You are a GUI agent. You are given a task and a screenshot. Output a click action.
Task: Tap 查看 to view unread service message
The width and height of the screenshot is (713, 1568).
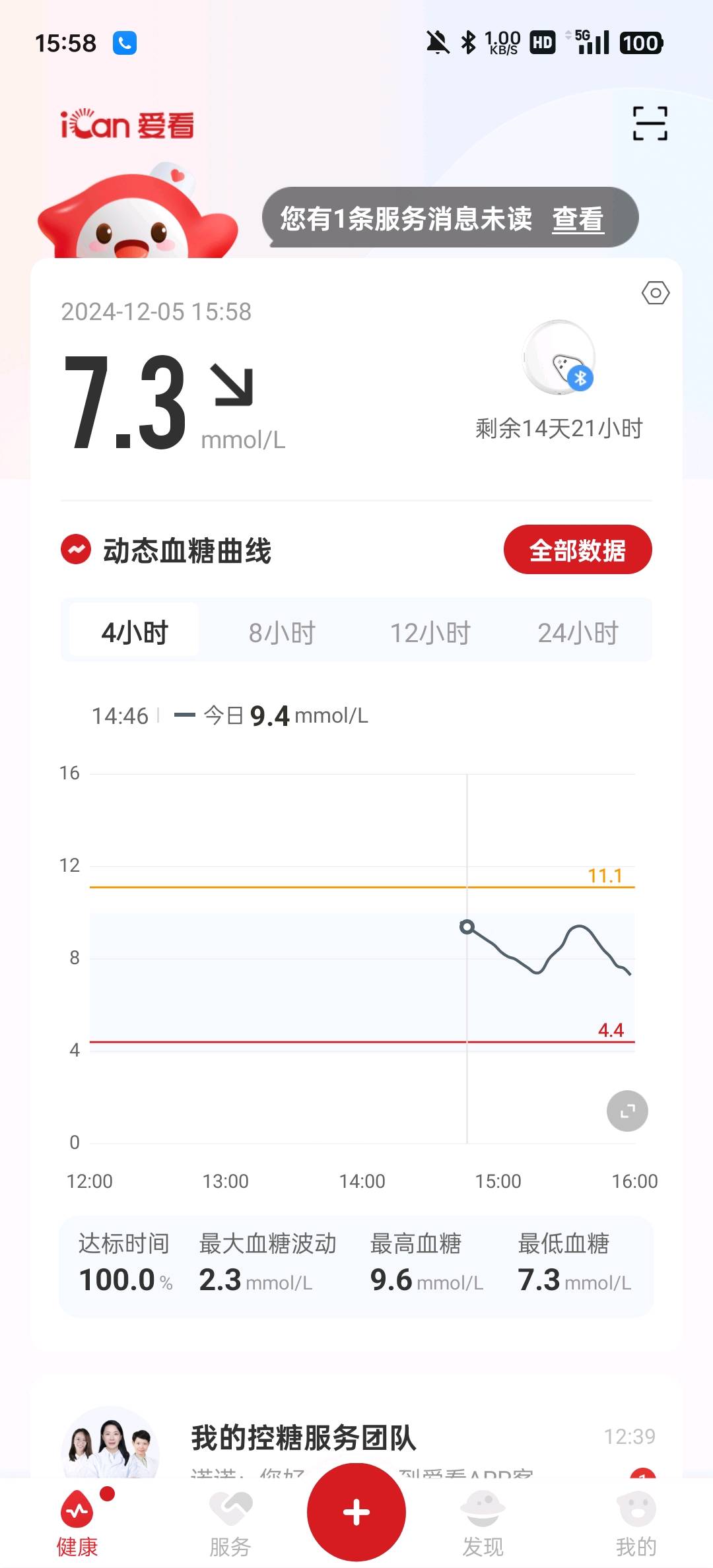(578, 218)
